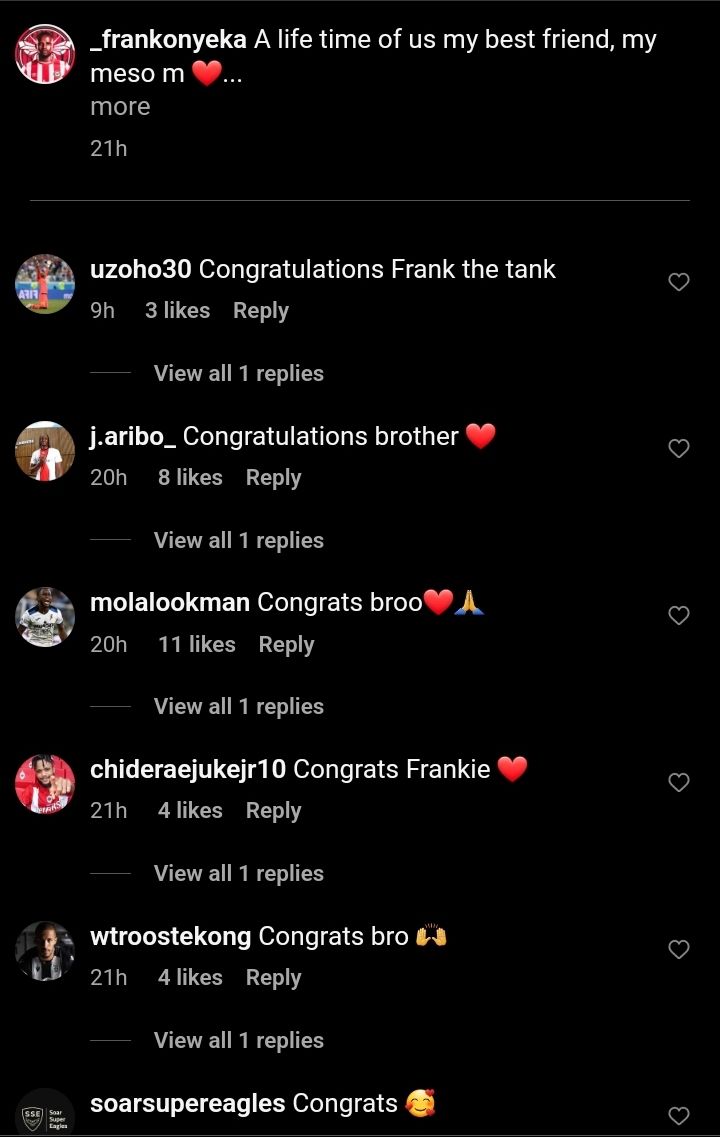Like molalookman's comment
This screenshot has width=720, height=1137.
click(679, 616)
